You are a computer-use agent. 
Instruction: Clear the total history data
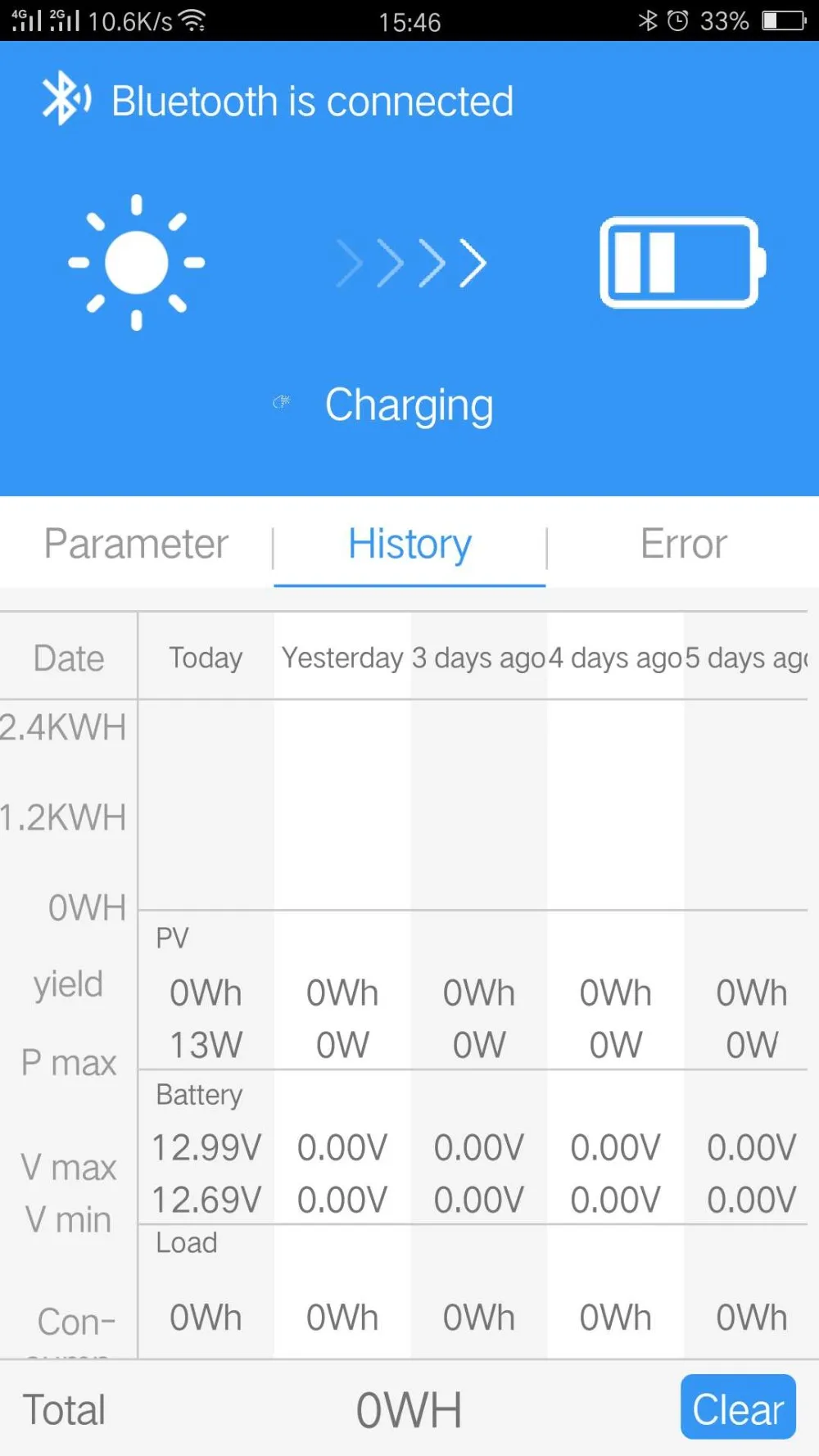(x=738, y=1409)
